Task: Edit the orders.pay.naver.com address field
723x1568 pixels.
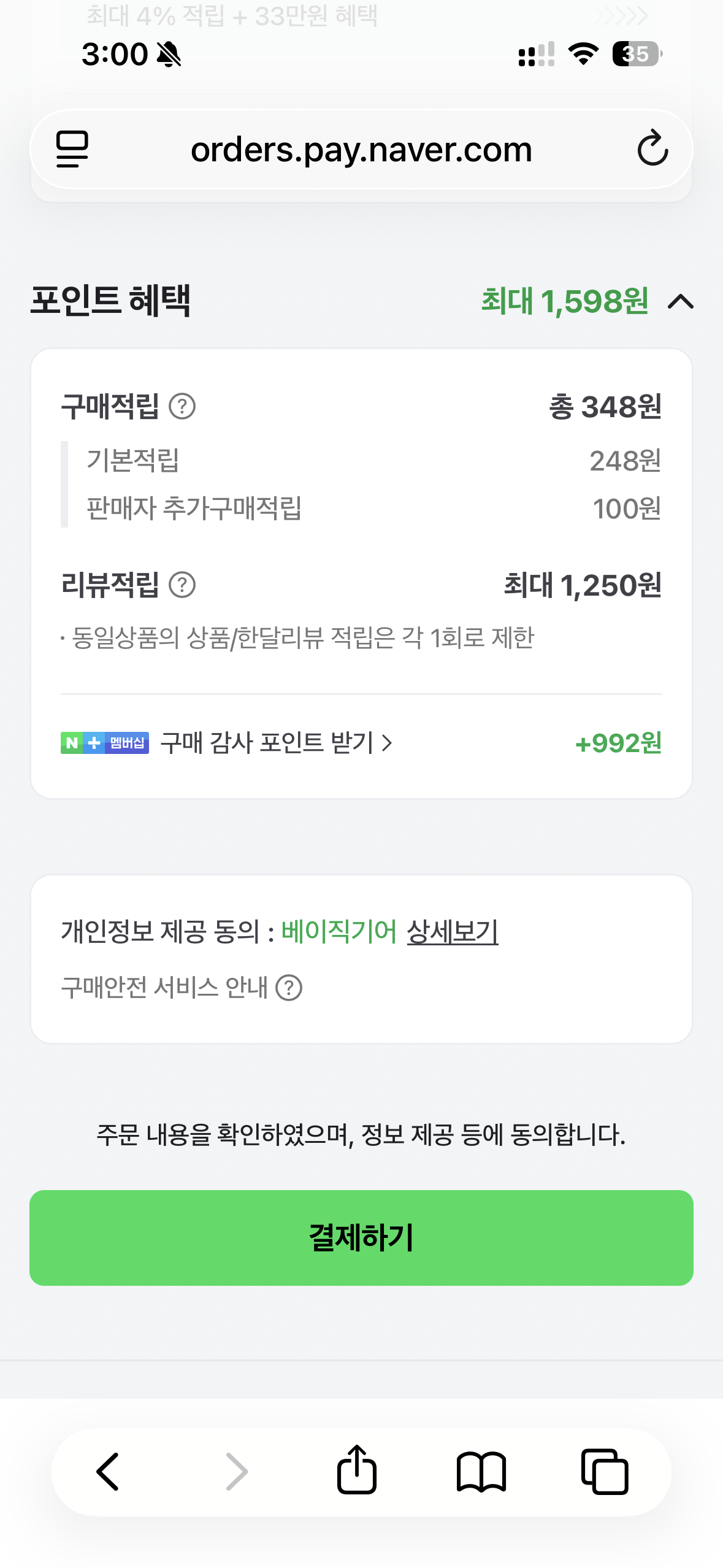Action: 361,150
